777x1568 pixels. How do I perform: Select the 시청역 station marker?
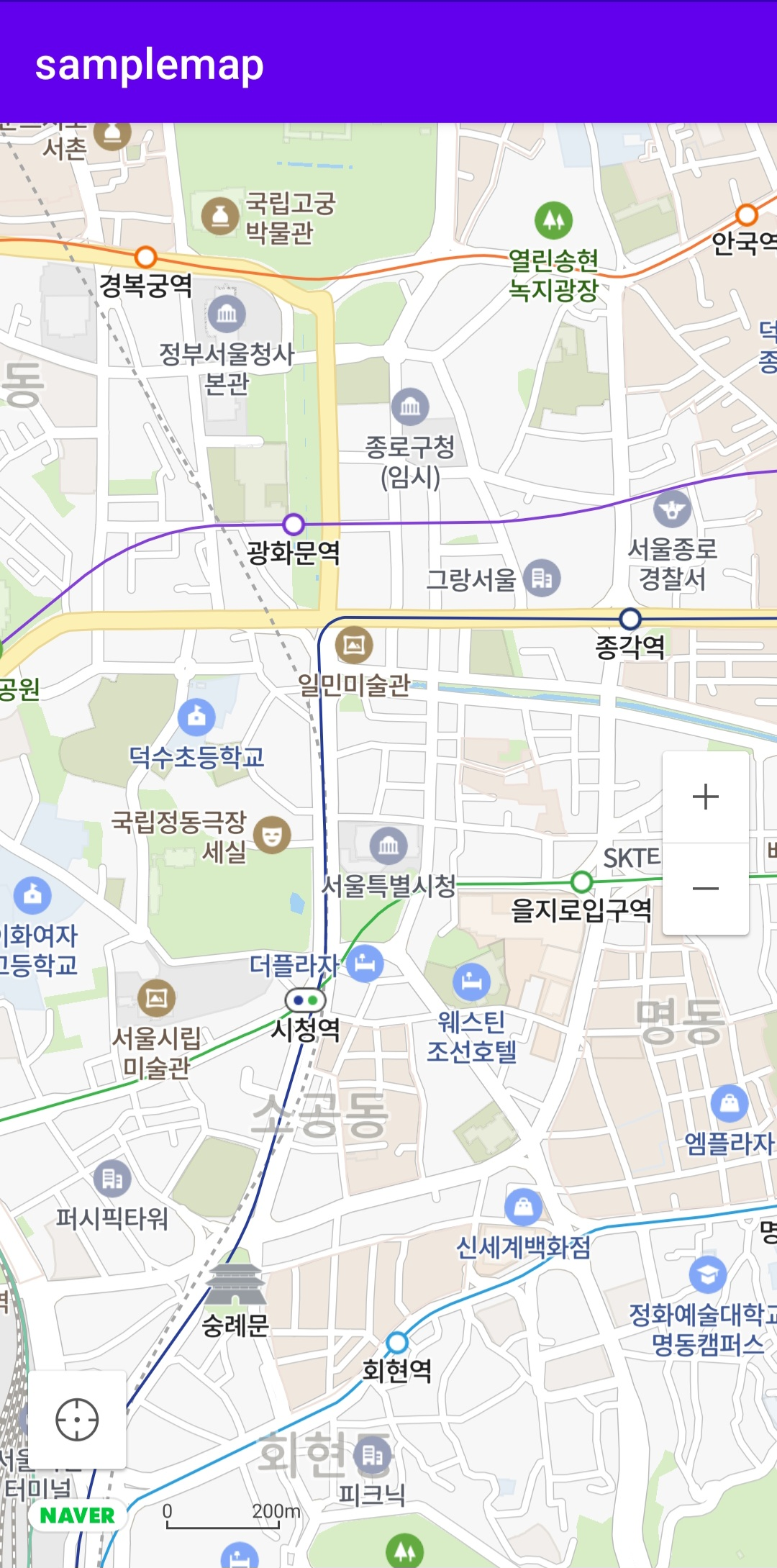[304, 1000]
